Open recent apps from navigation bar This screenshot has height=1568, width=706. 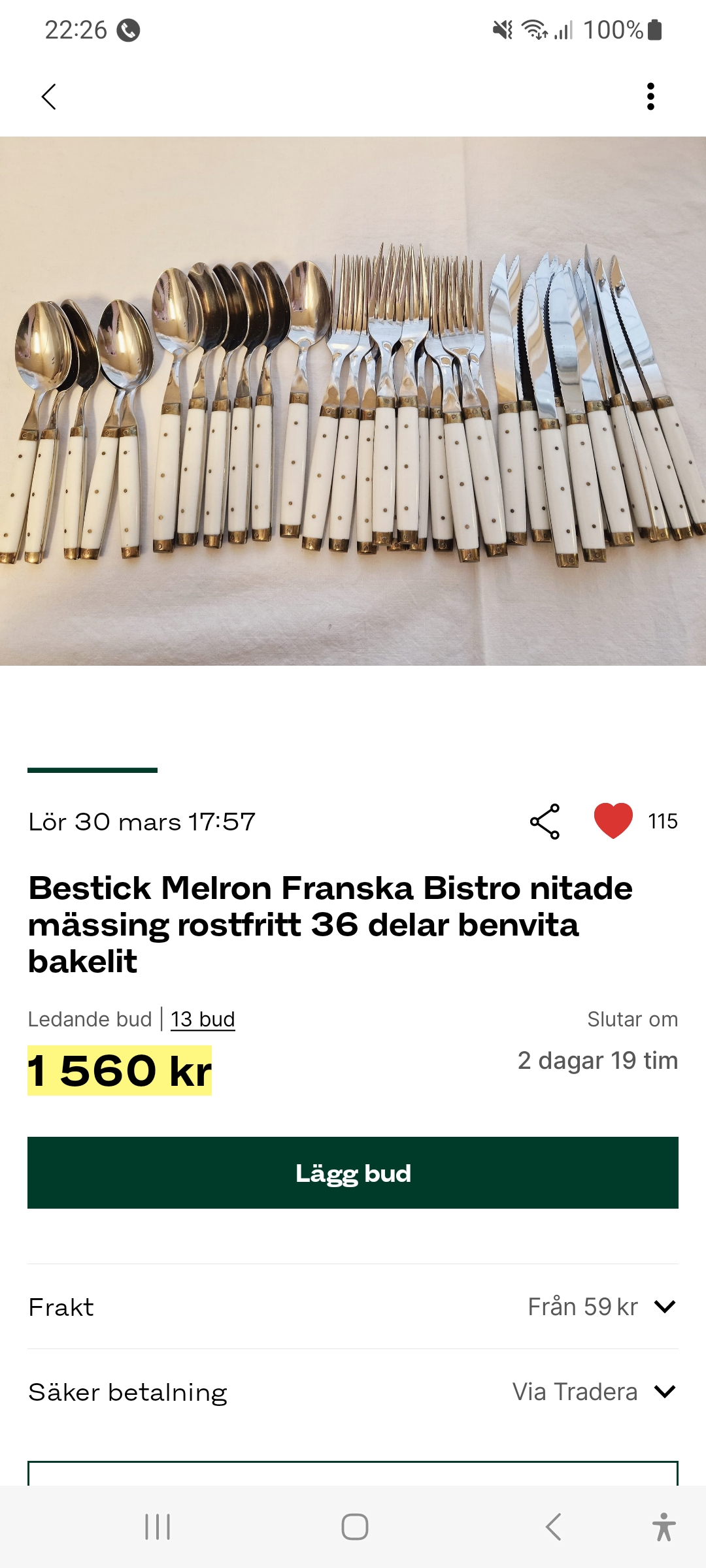tap(158, 1527)
